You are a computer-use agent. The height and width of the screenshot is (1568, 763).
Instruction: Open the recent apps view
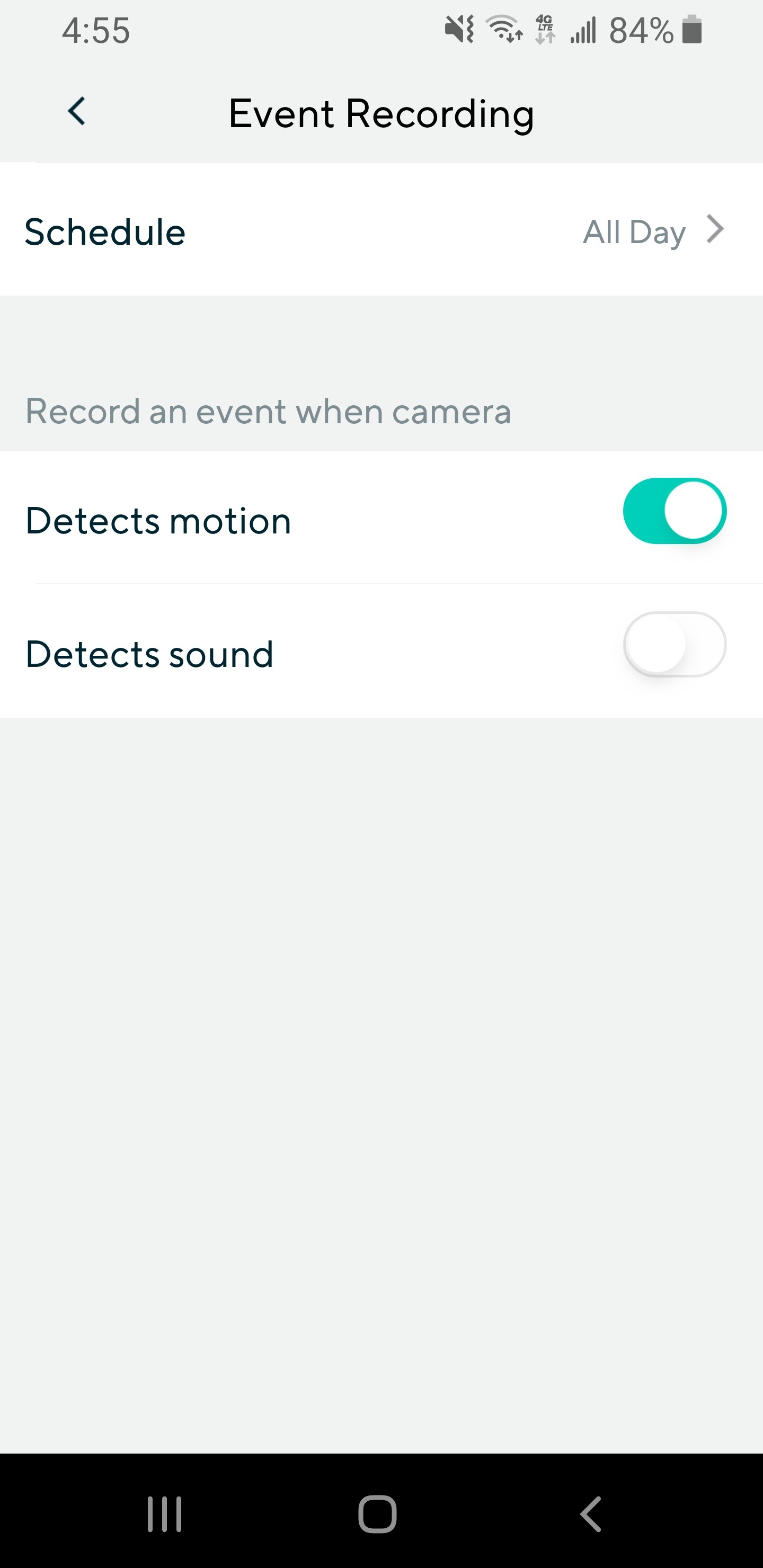[164, 1513]
